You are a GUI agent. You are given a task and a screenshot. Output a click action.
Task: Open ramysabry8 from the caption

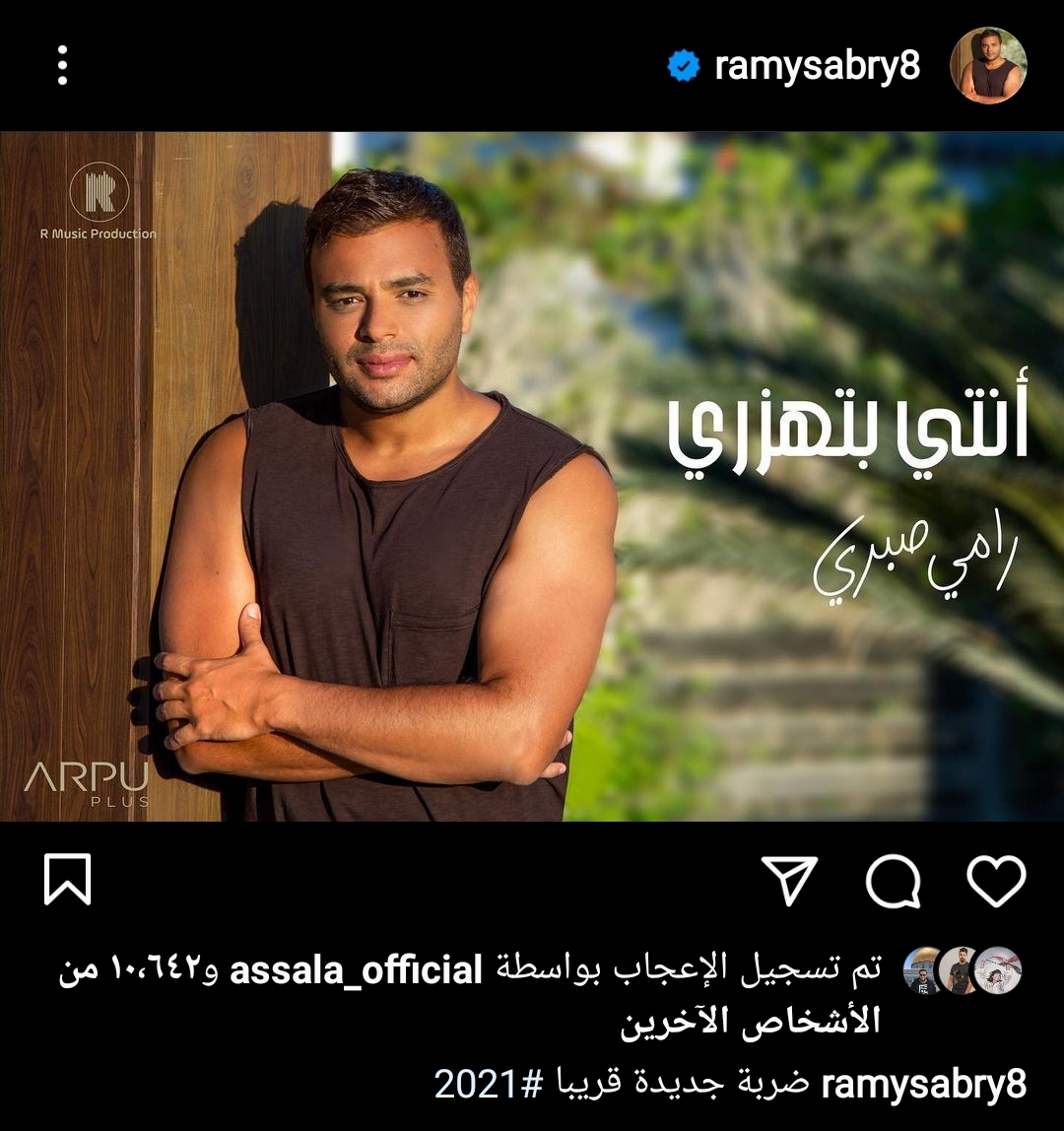pos(923,1085)
